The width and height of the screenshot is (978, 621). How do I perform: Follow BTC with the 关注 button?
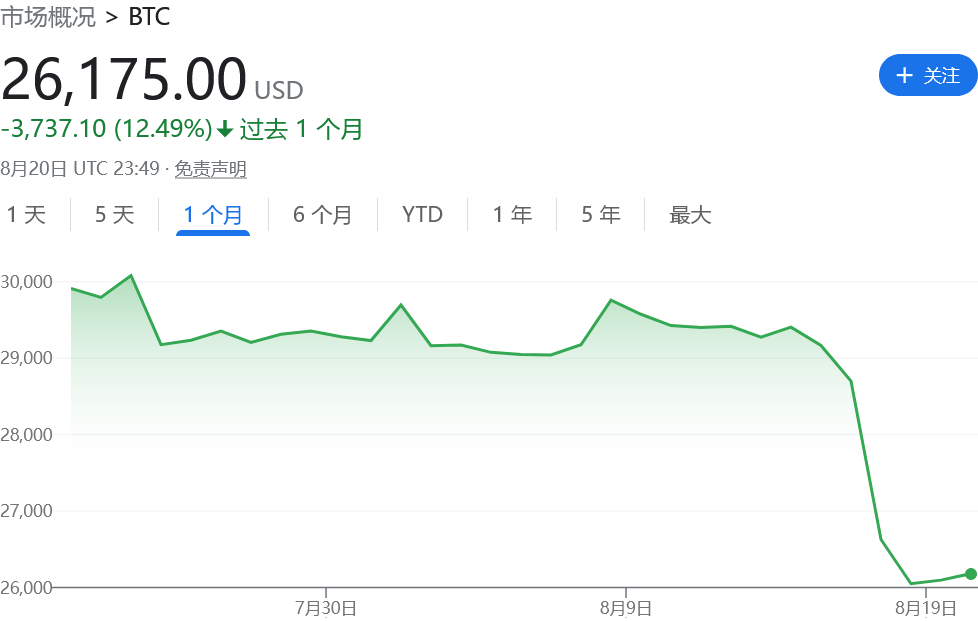(927, 75)
